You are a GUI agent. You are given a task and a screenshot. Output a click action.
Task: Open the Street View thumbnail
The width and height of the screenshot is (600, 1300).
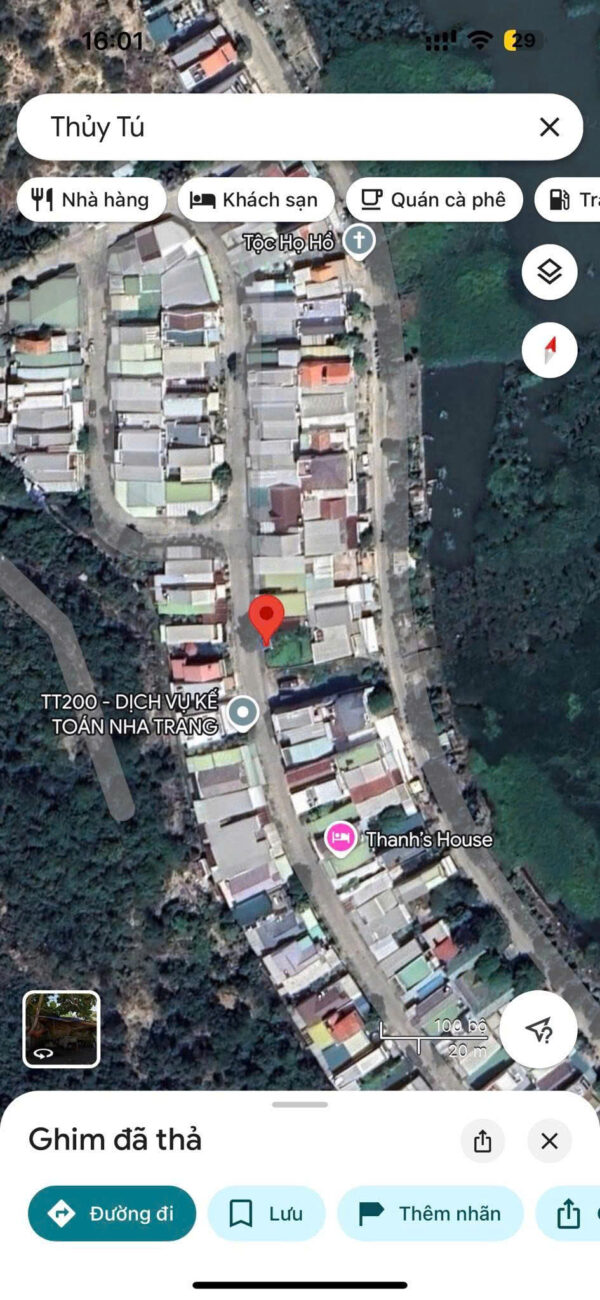click(x=62, y=1029)
